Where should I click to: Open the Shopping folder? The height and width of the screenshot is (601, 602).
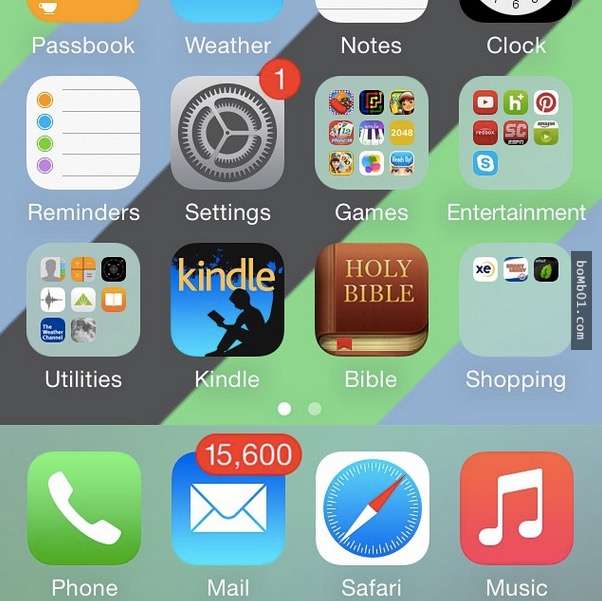click(516, 300)
